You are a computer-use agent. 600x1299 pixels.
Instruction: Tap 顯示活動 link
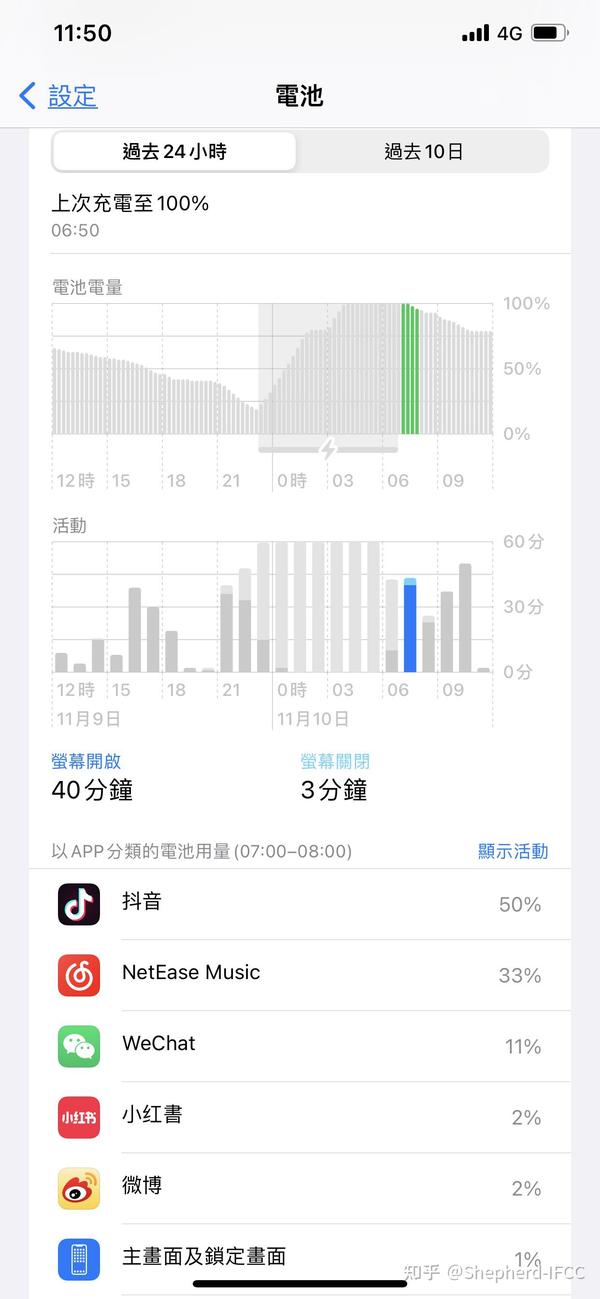[512, 851]
